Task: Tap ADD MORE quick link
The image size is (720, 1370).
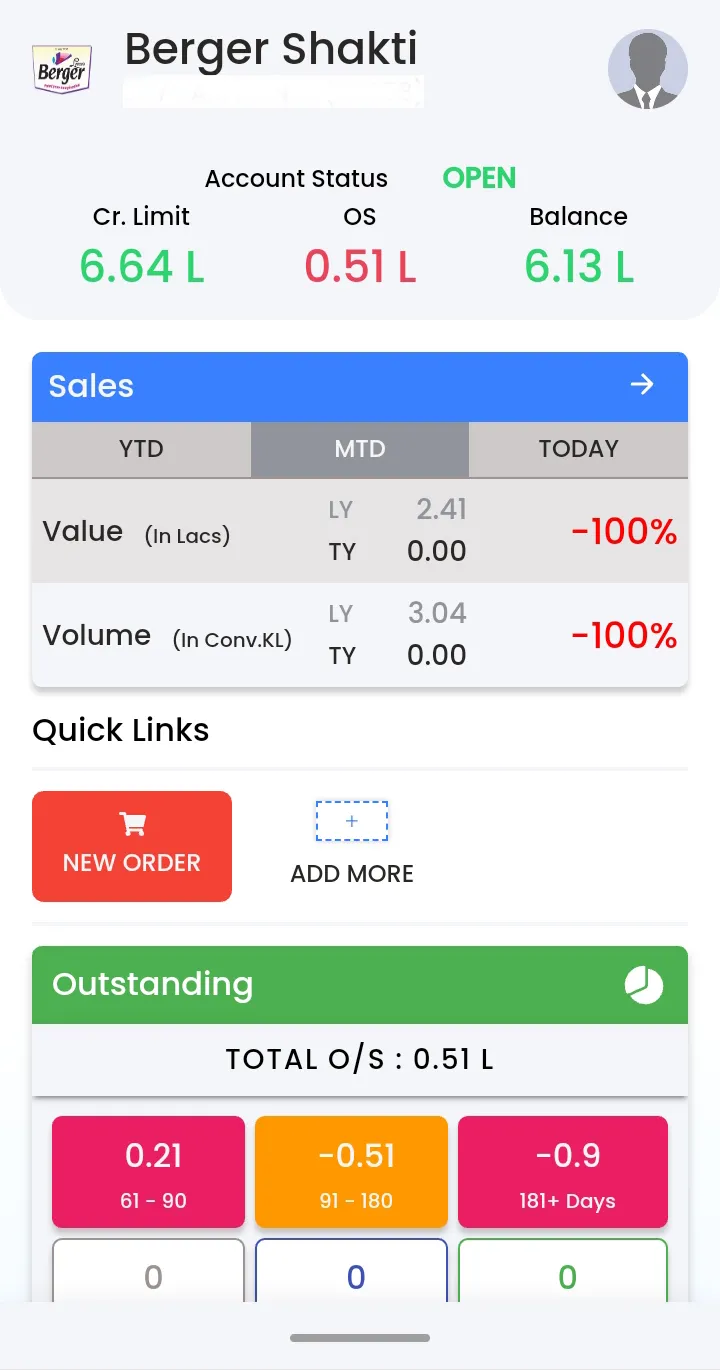Action: [x=352, y=844]
